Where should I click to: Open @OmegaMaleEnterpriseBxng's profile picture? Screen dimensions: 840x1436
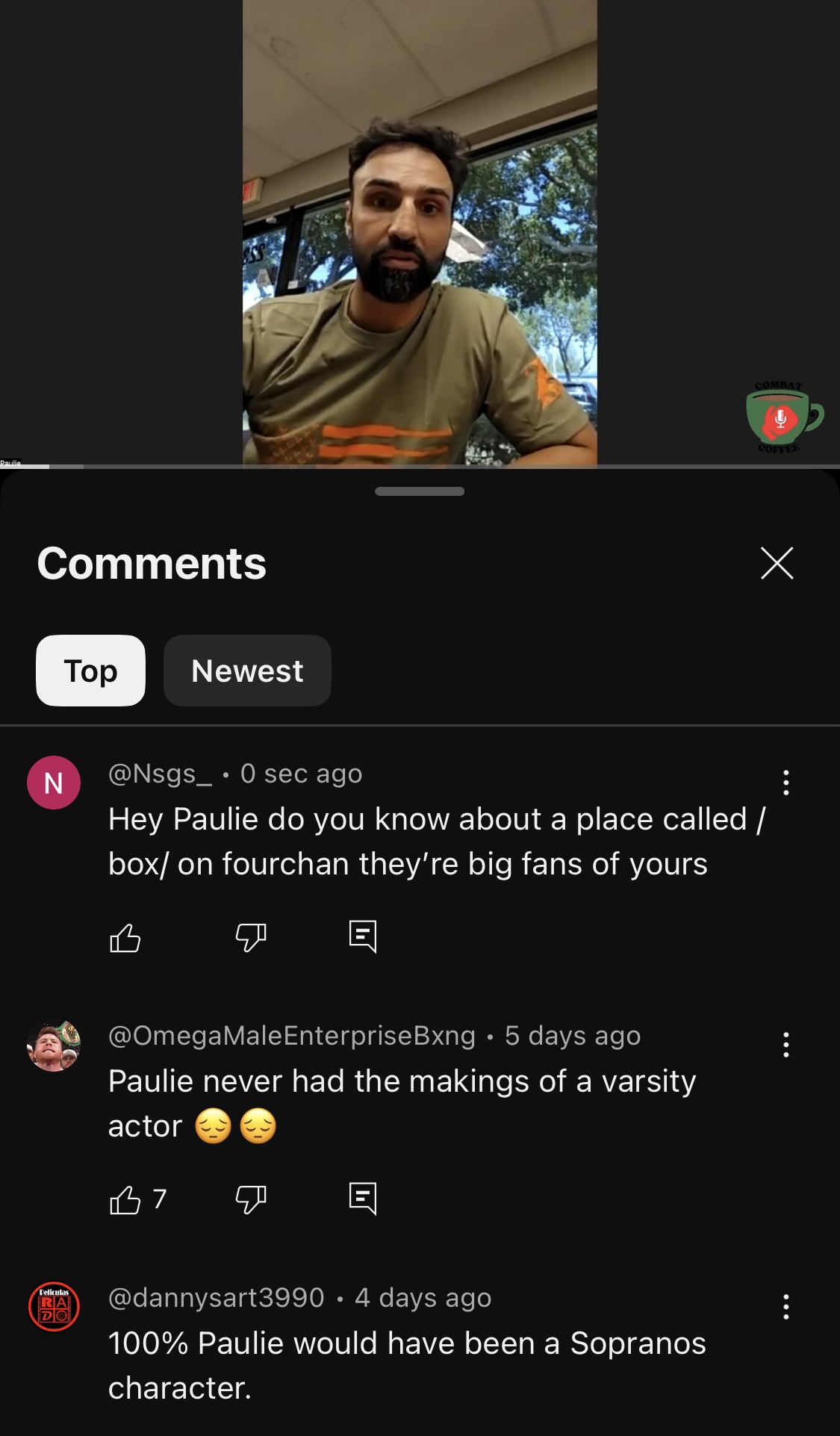(x=54, y=1045)
